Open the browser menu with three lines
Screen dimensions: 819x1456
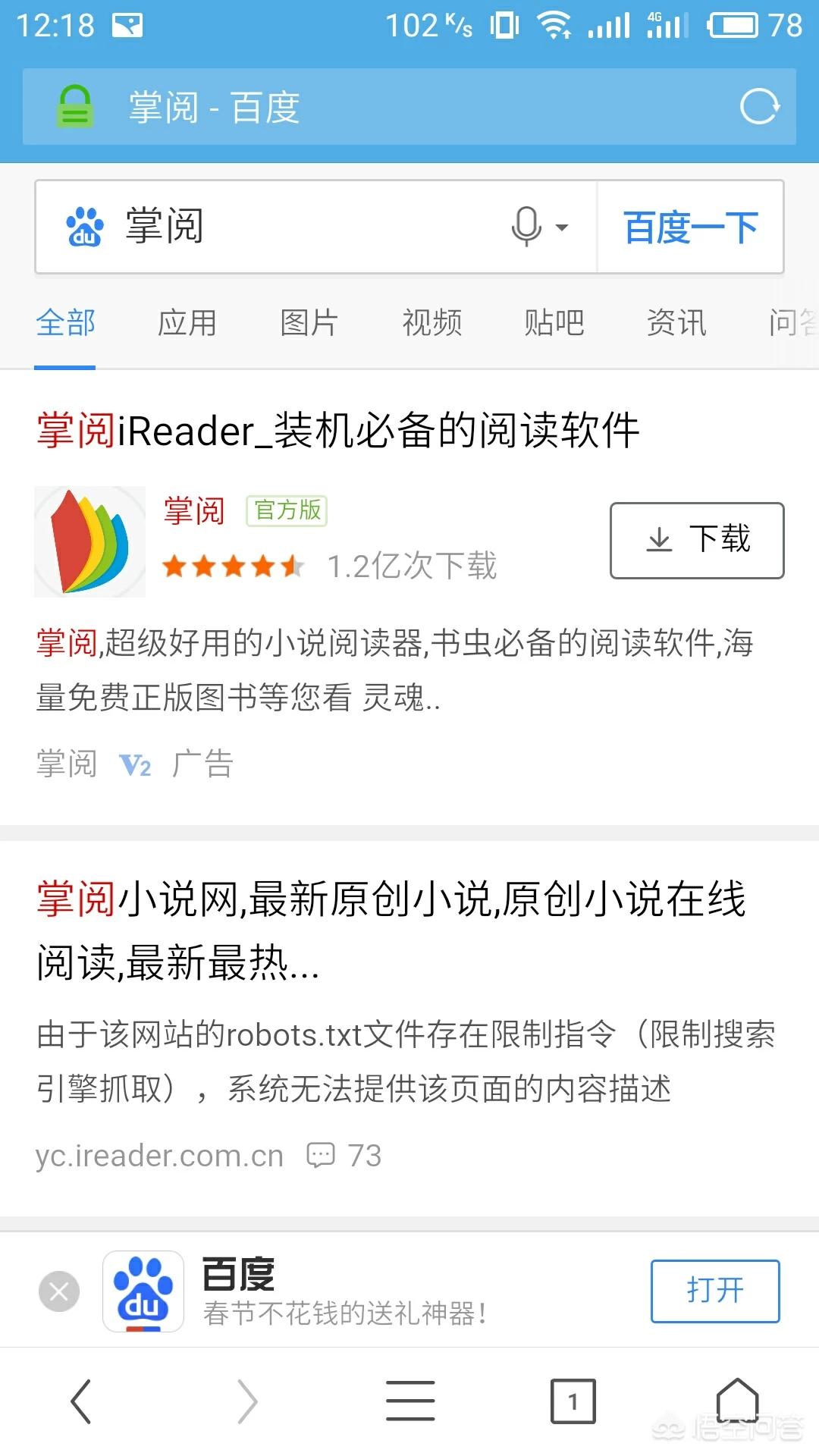coord(409,1401)
